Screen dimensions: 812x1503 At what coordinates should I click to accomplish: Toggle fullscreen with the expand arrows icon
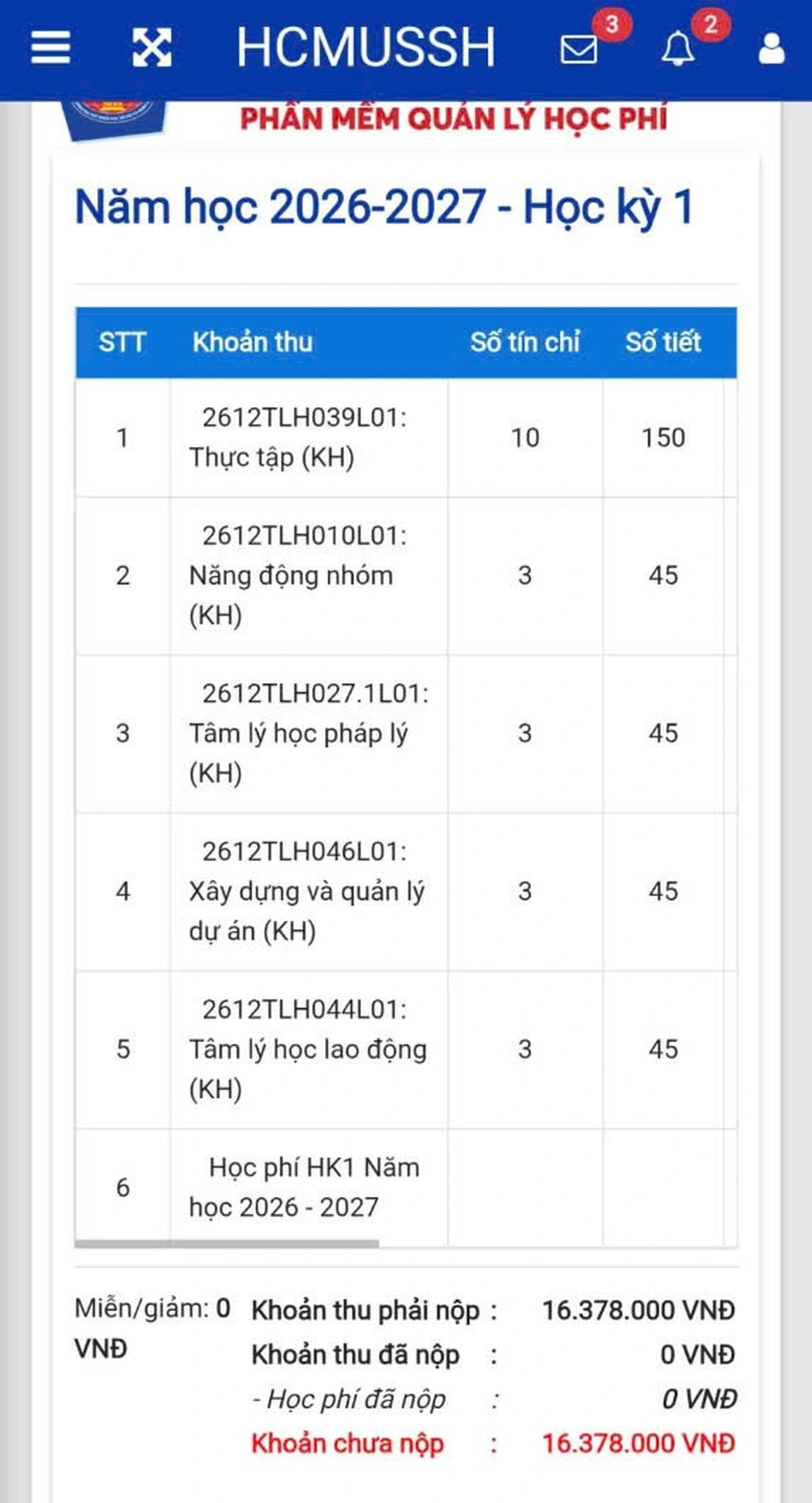pos(151,47)
